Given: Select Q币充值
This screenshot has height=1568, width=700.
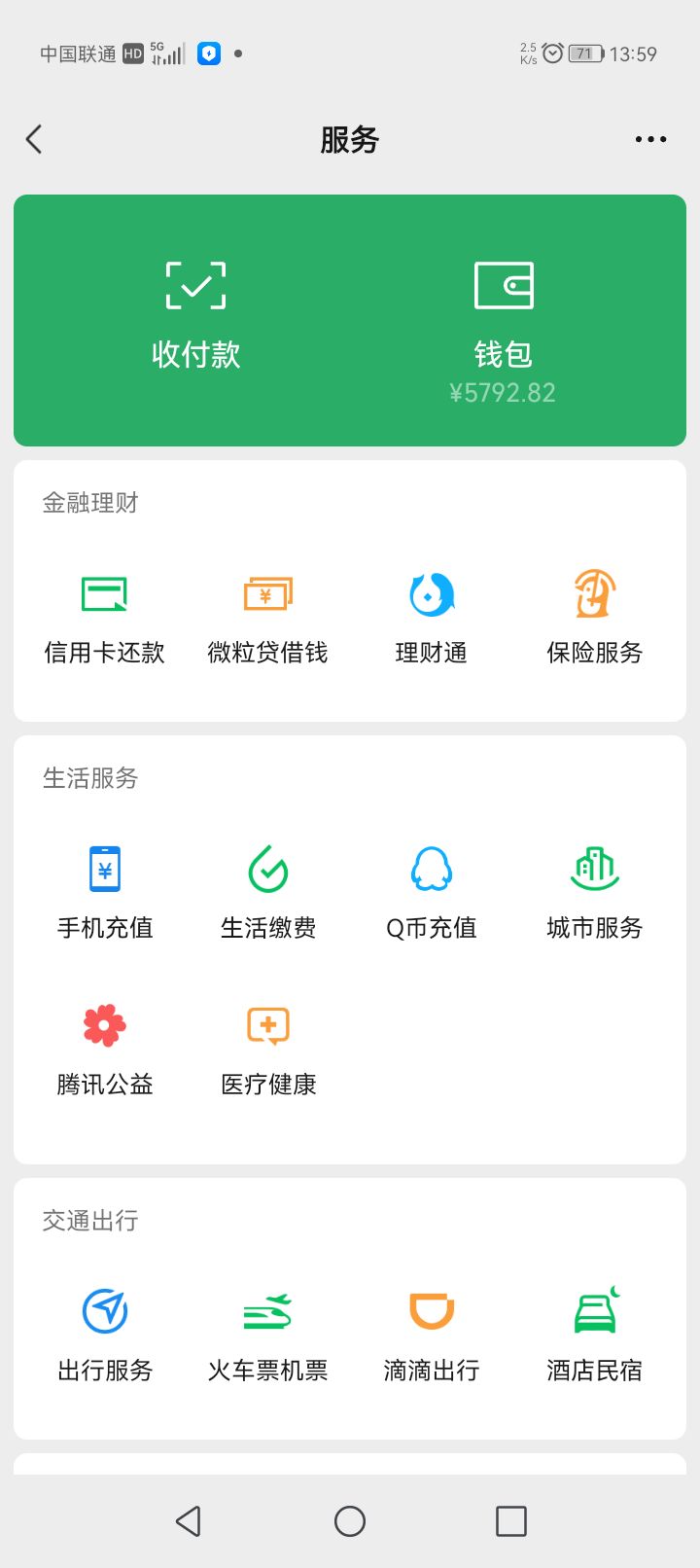Looking at the screenshot, I should point(432,890).
